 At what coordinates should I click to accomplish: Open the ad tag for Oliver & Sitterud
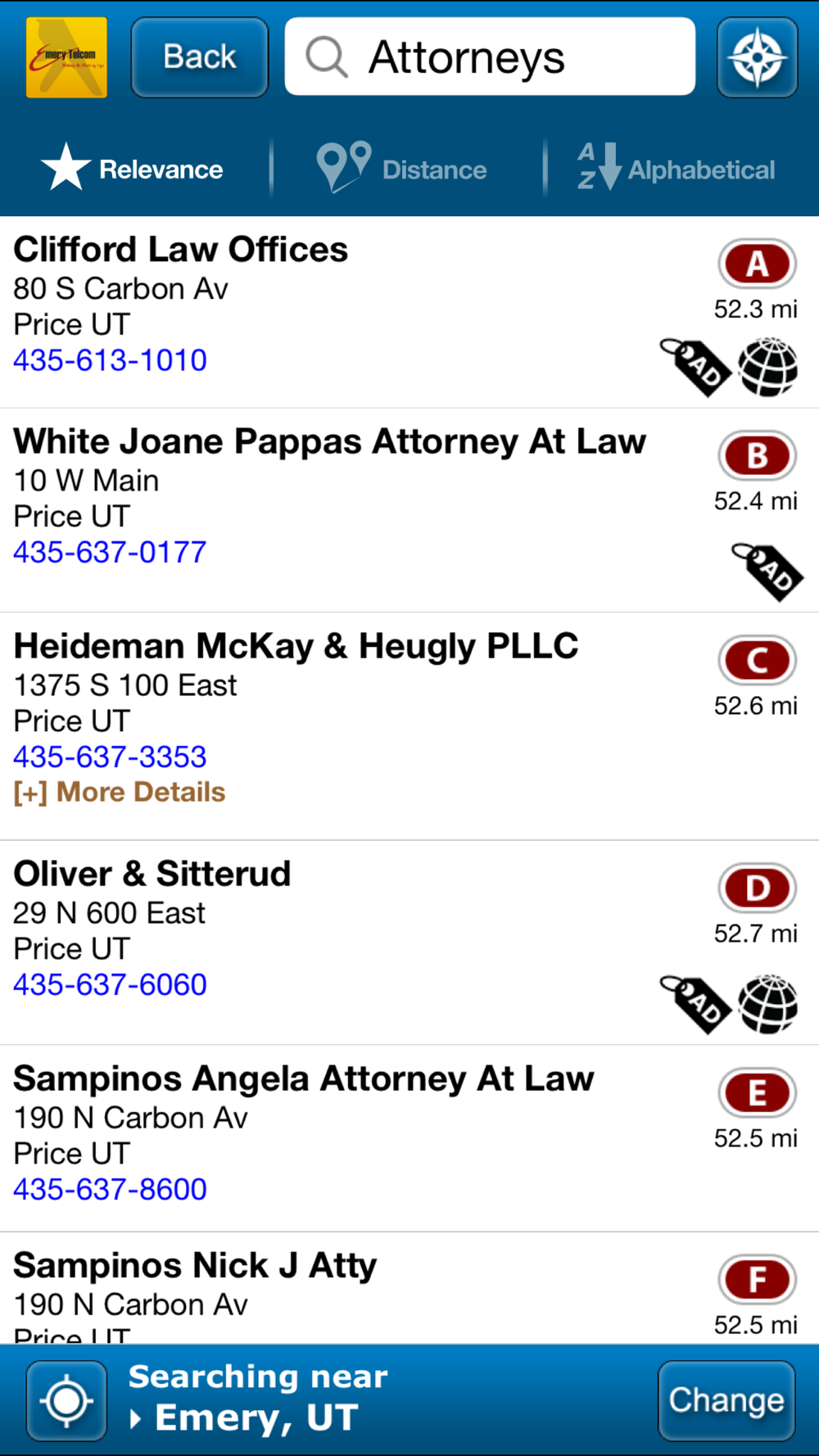695,1004
